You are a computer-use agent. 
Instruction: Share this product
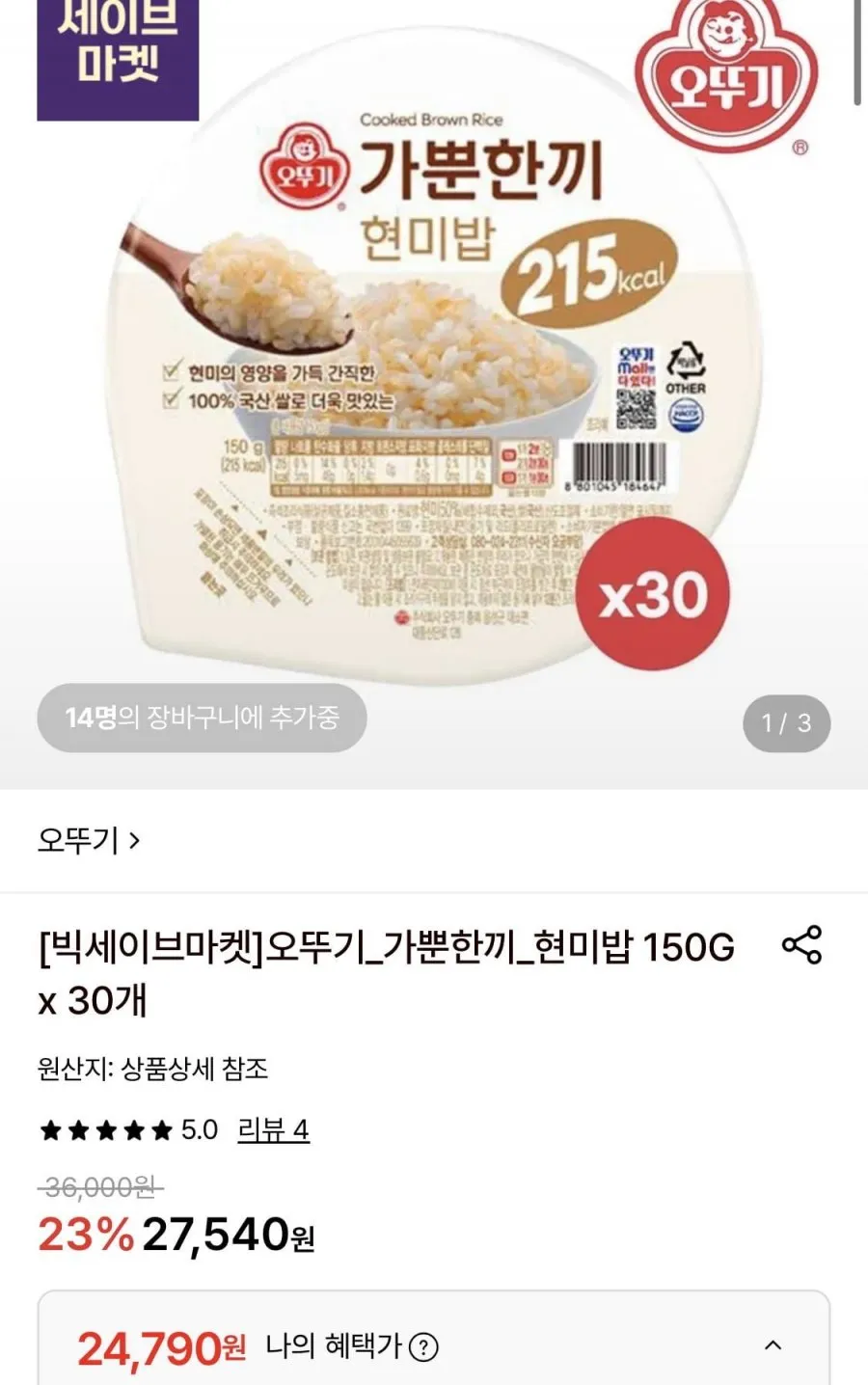(801, 944)
